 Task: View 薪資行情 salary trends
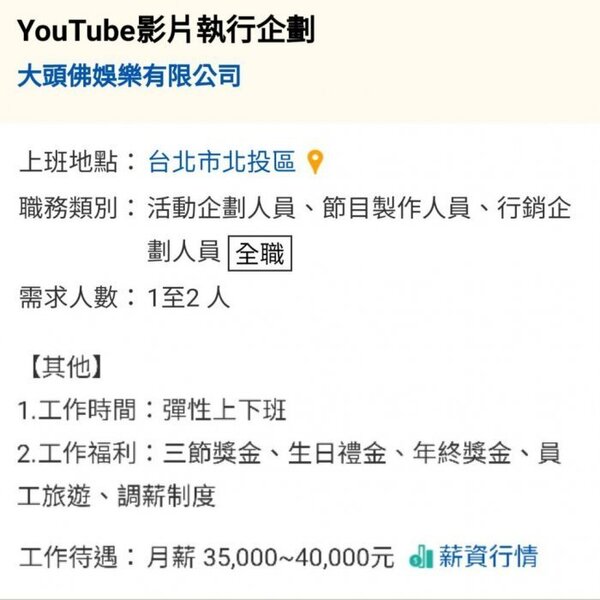coord(474,556)
